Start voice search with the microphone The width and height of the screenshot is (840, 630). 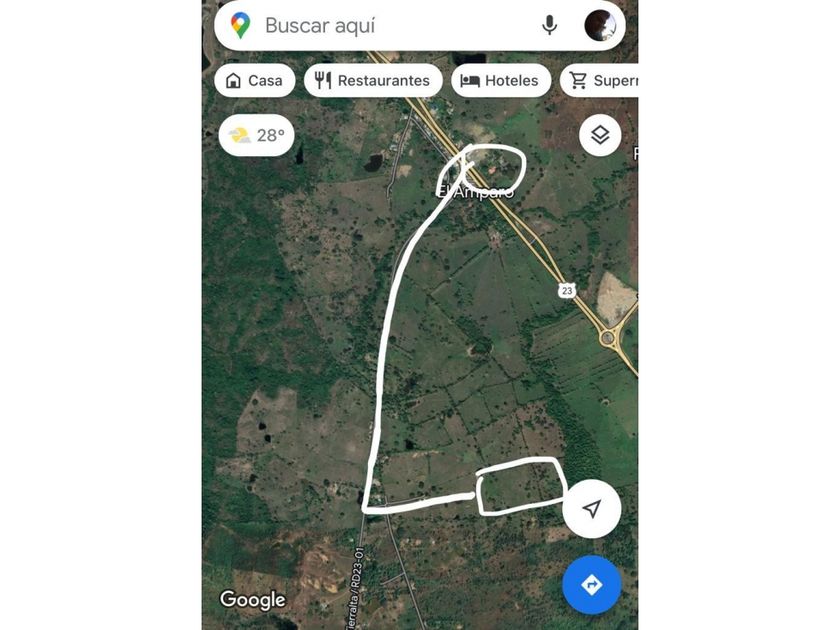(x=549, y=25)
